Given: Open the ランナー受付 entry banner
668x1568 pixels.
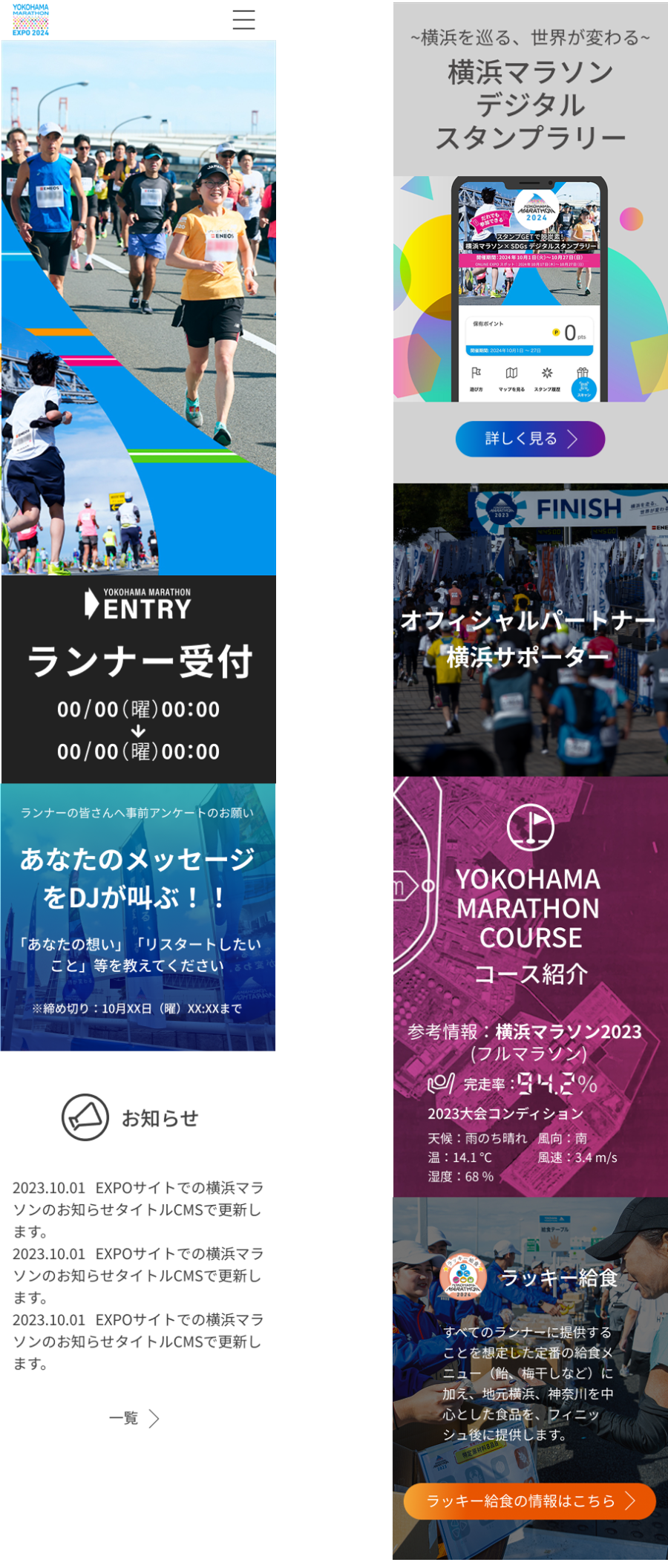Looking at the screenshot, I should [138, 679].
